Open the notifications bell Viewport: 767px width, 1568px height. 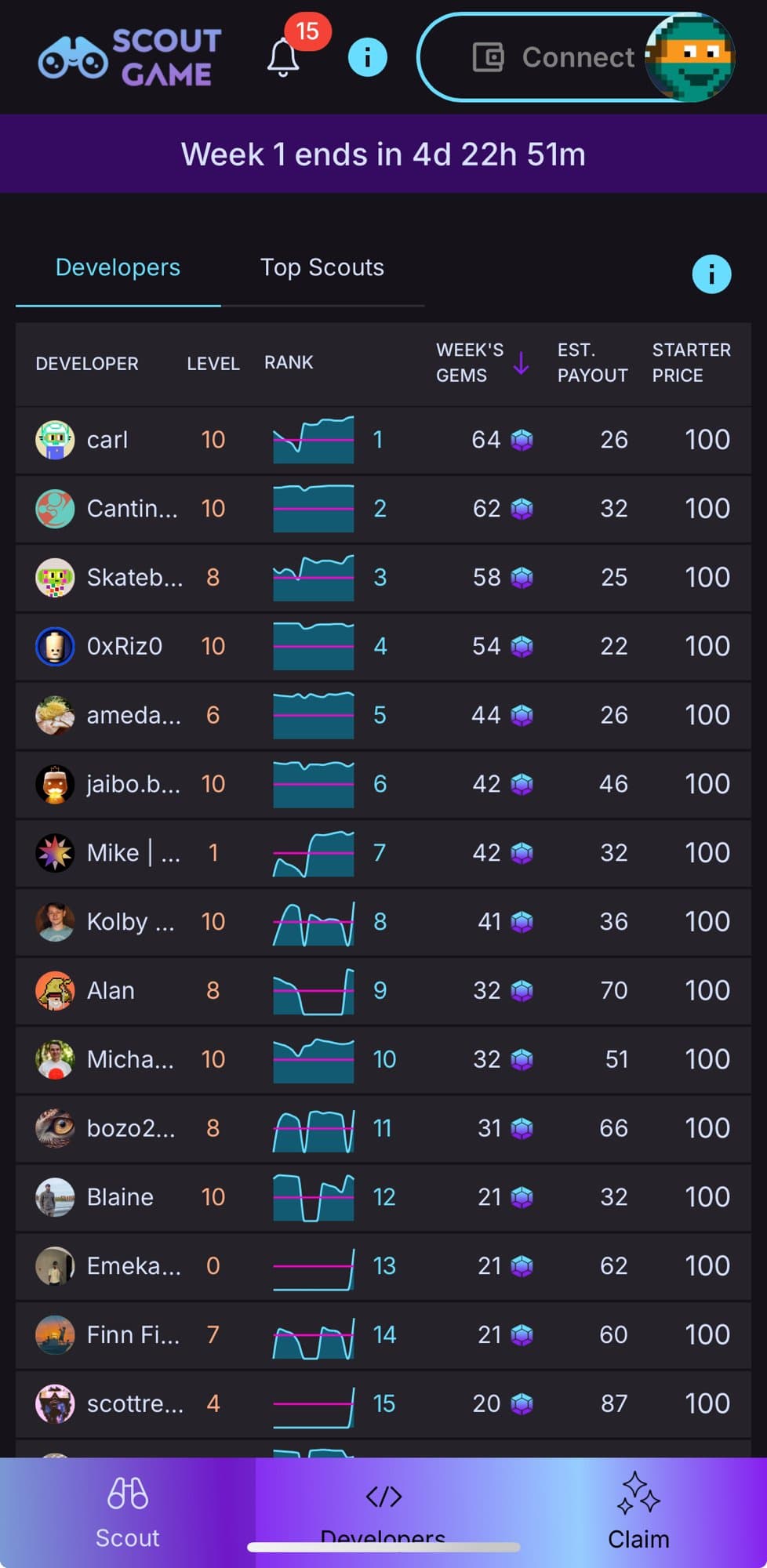tap(283, 57)
